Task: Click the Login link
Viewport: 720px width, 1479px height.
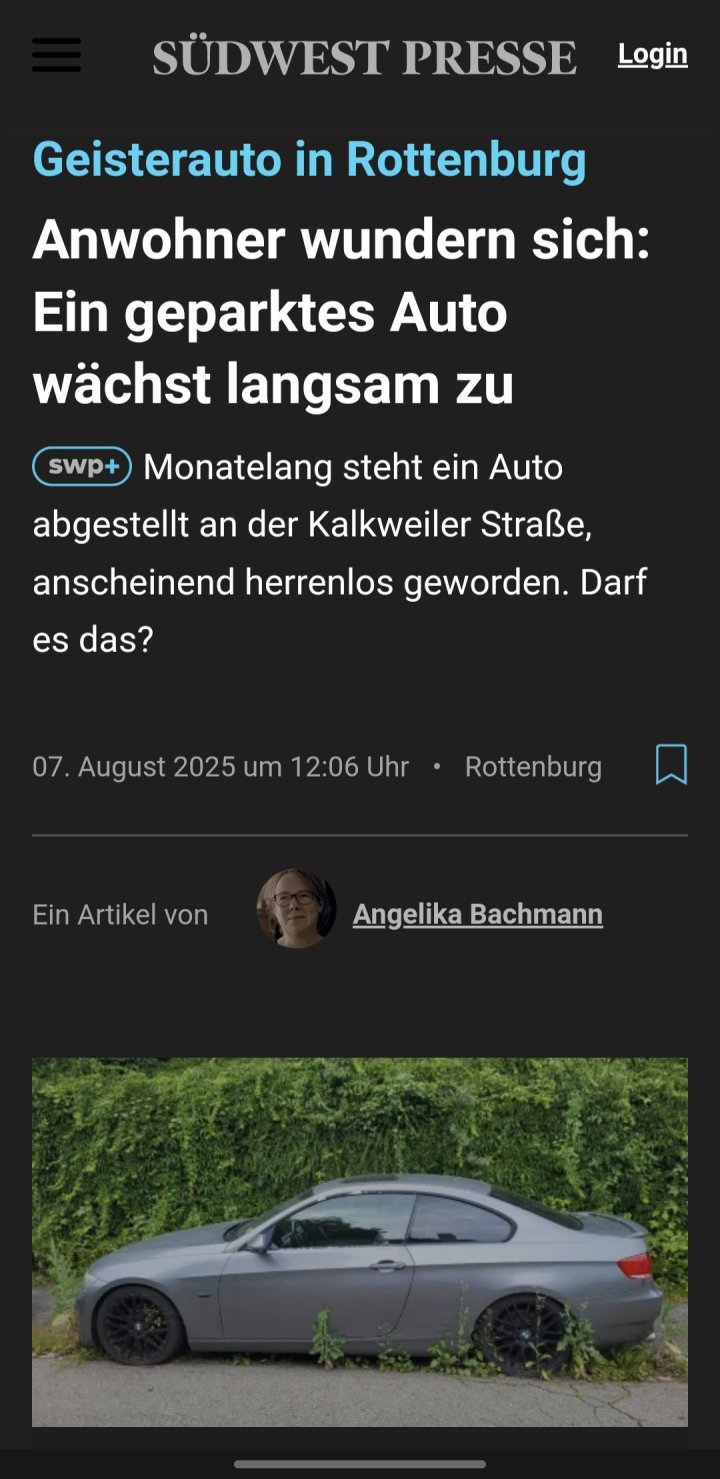Action: [652, 55]
